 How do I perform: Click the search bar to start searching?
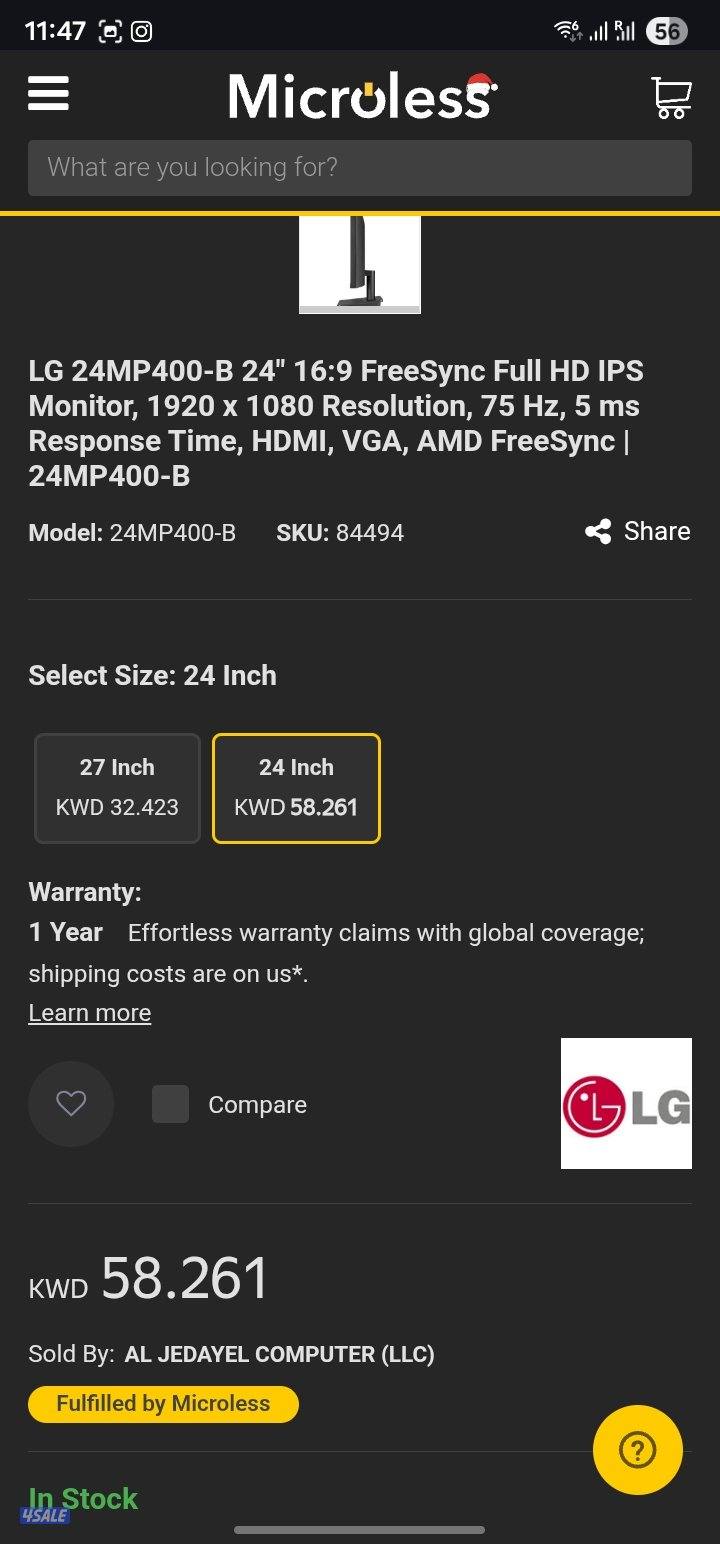(359, 167)
